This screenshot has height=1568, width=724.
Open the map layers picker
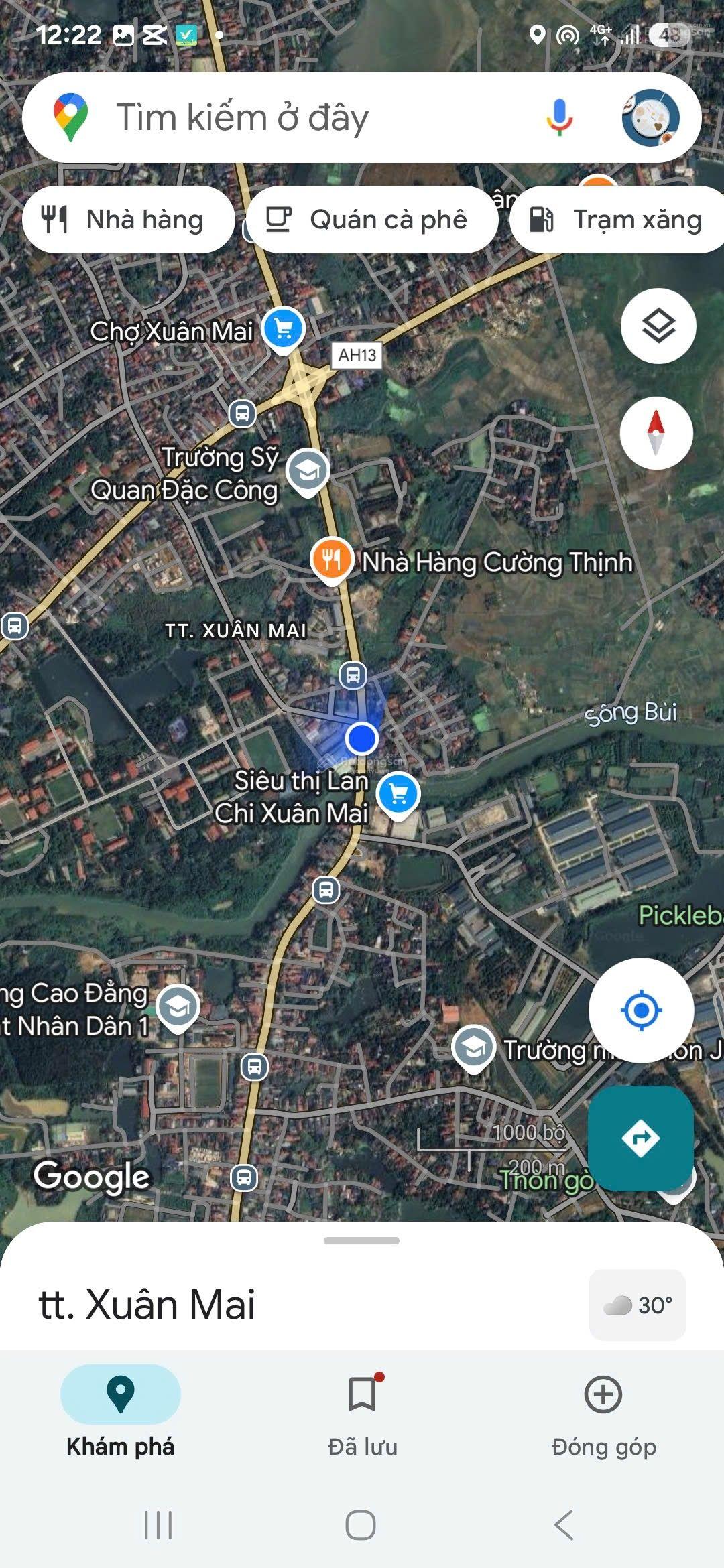click(x=659, y=326)
